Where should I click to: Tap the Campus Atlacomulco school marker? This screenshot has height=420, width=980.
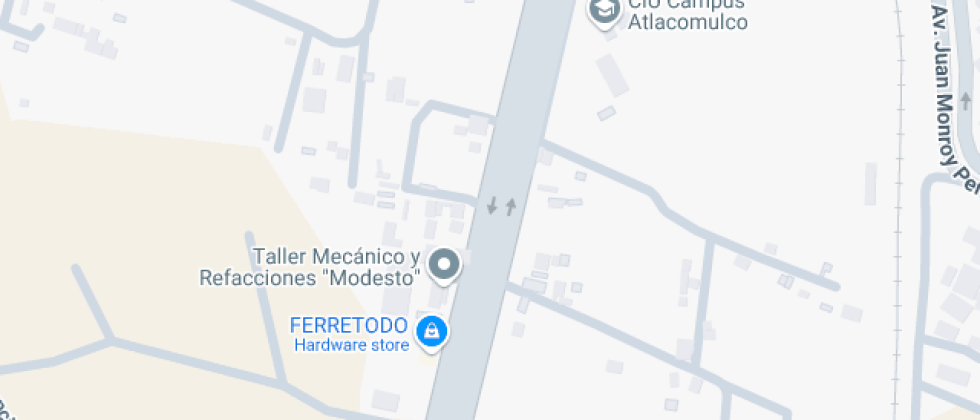point(604,11)
